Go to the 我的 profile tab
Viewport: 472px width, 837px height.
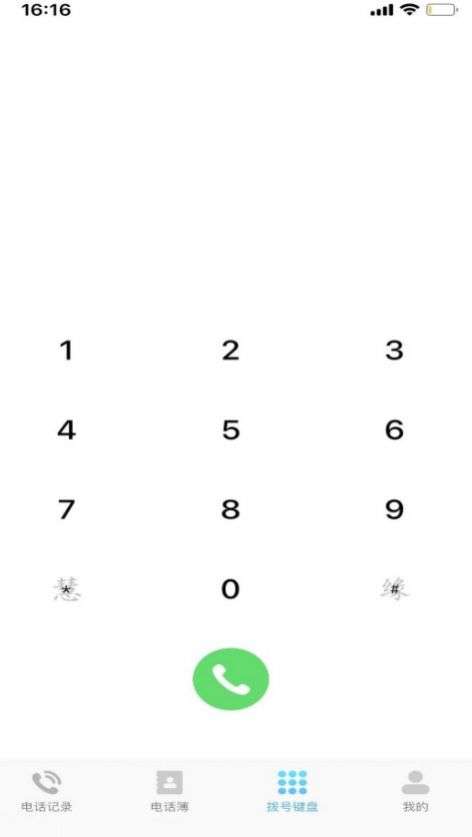[x=415, y=792]
